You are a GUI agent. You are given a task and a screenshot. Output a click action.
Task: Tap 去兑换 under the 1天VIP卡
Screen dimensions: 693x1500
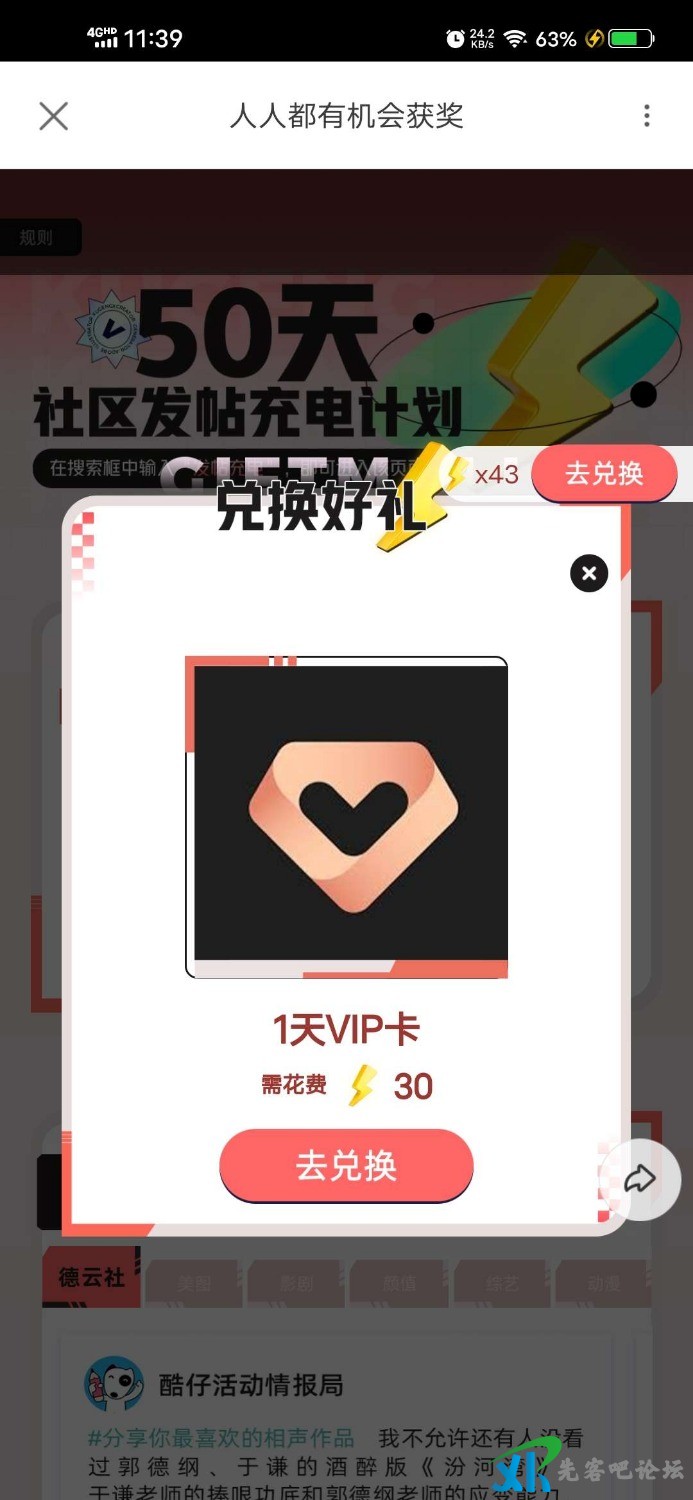point(346,1166)
